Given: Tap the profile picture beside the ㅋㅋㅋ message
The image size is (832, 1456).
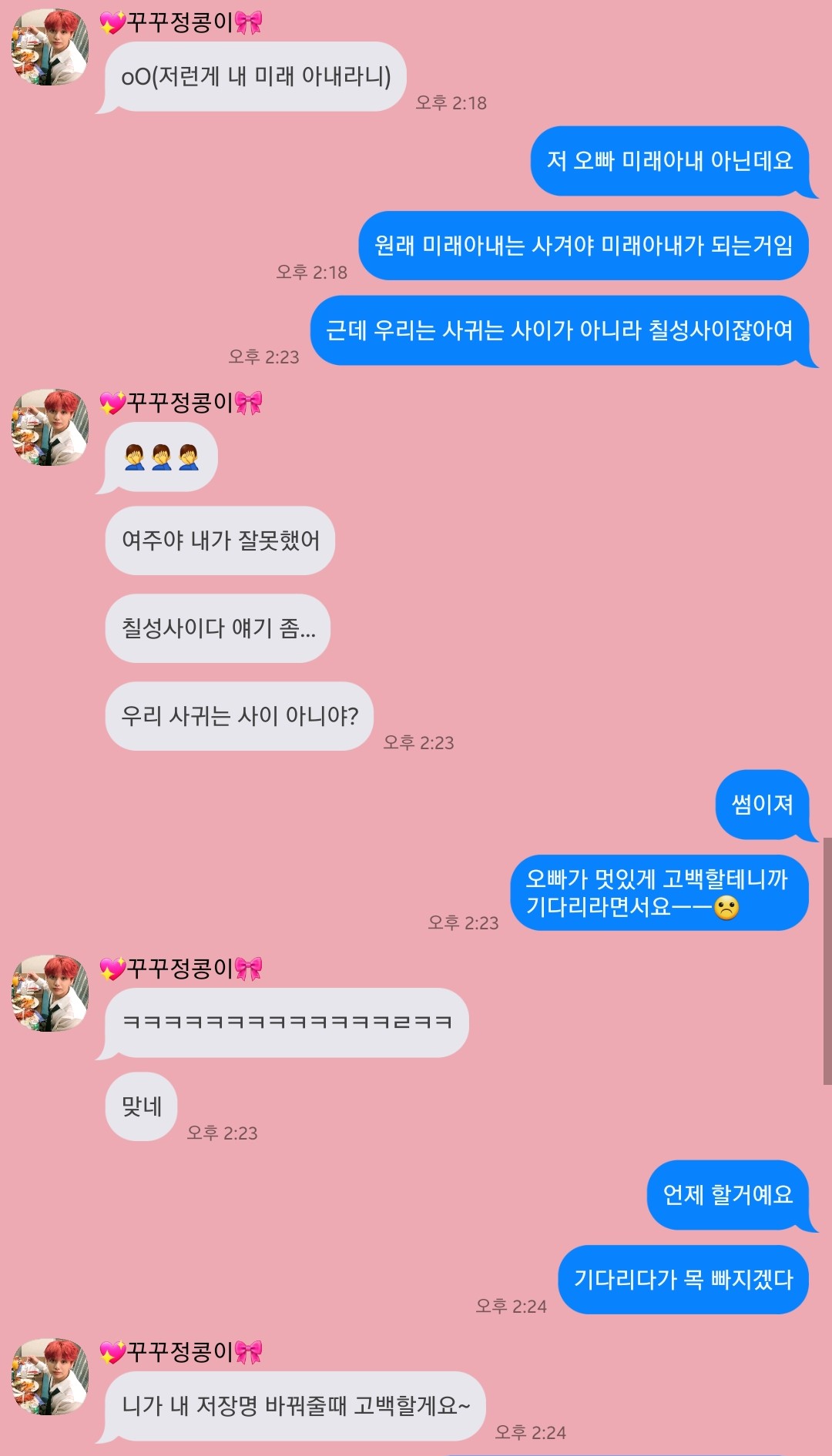Looking at the screenshot, I should pos(50,993).
